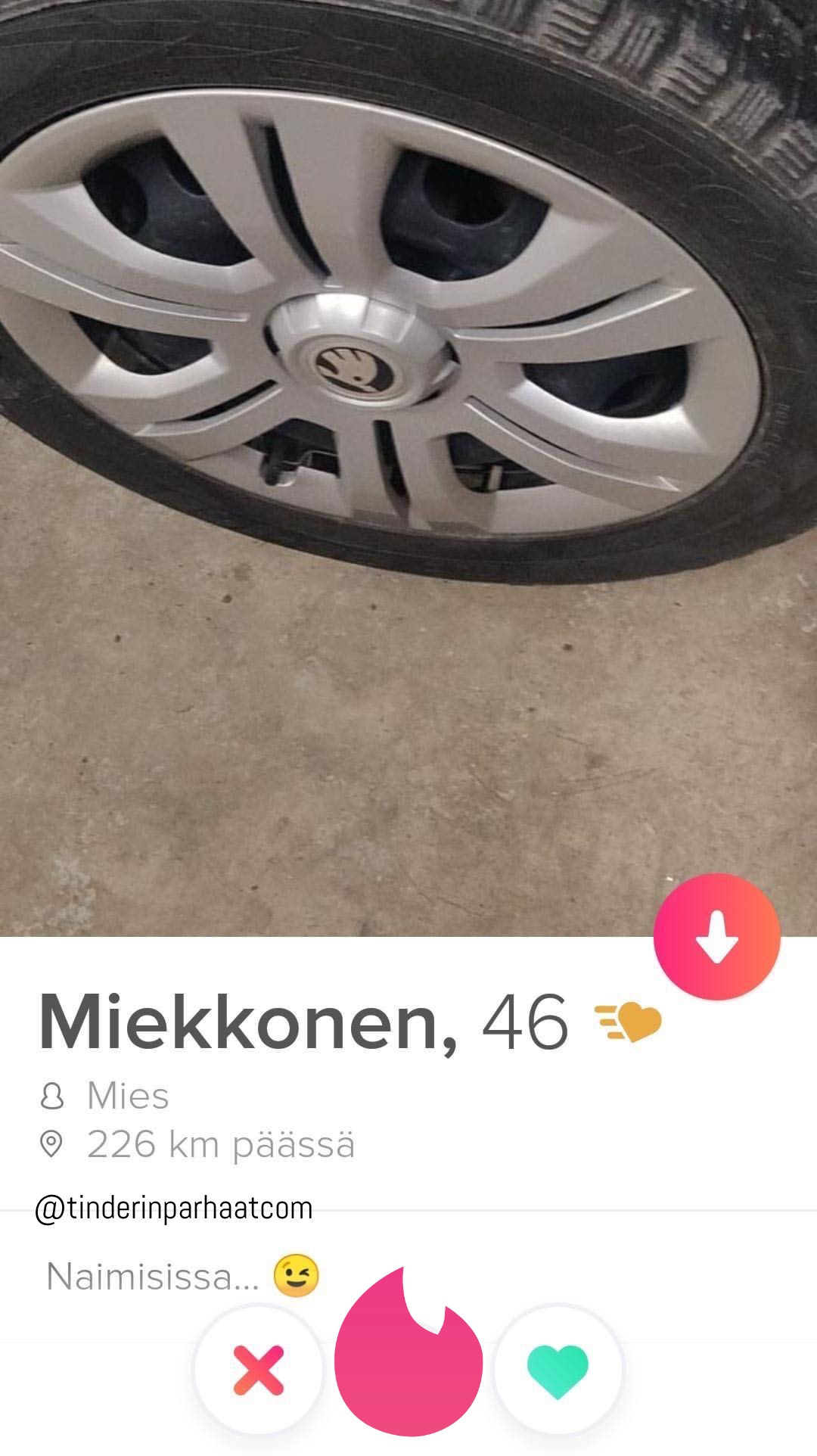The width and height of the screenshot is (817, 1456).
Task: Like Miekkonen with the green heart
Action: [x=558, y=1370]
